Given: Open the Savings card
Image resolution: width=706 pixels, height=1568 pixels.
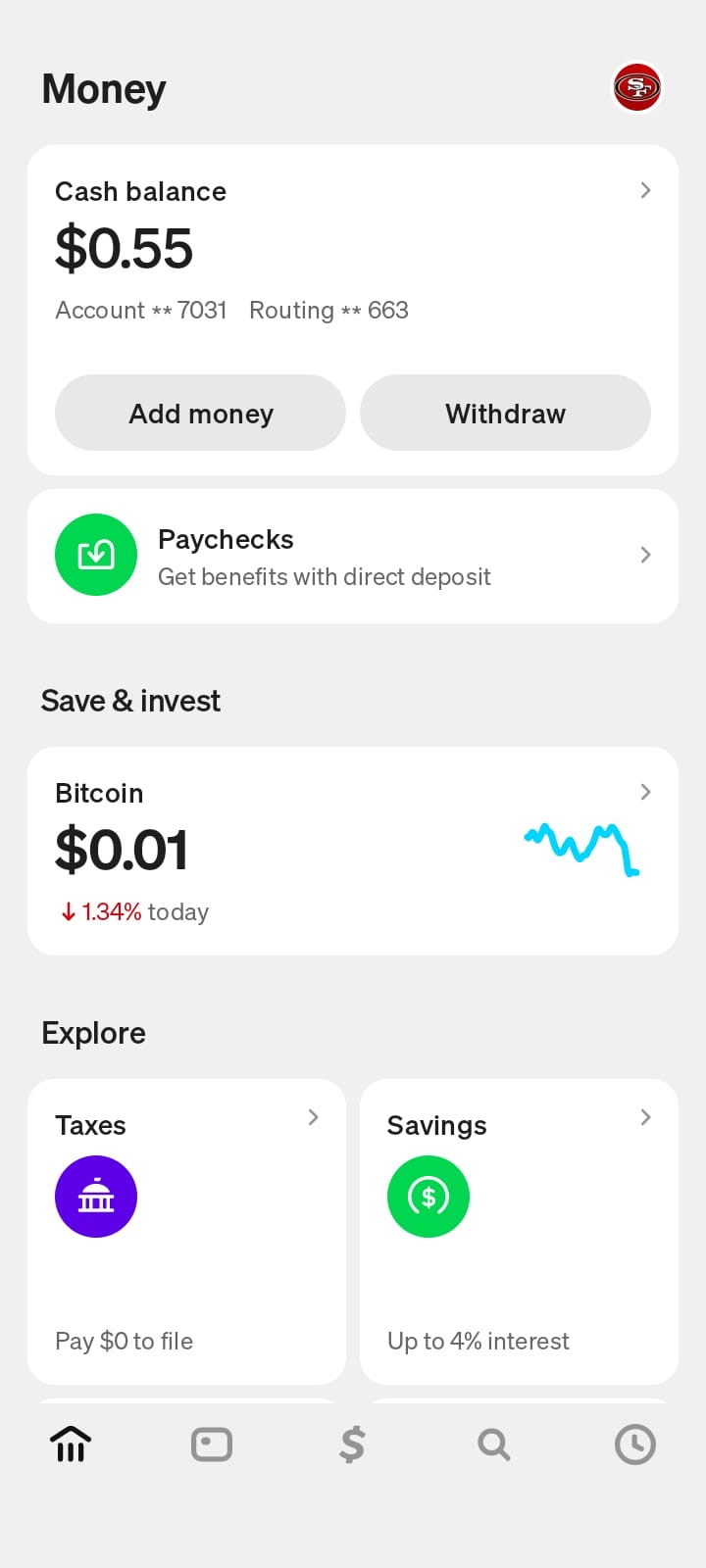Looking at the screenshot, I should pos(519,1232).
